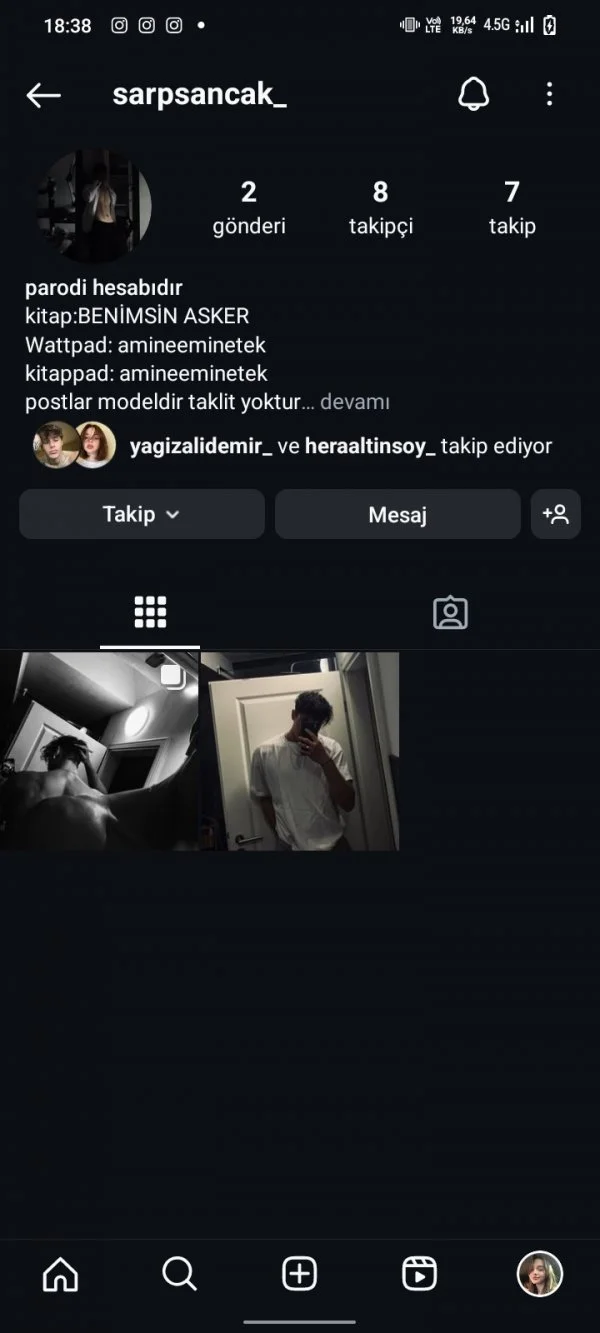Open the search and explore tab
Screen dimensions: 600x1333
[x=180, y=1274]
